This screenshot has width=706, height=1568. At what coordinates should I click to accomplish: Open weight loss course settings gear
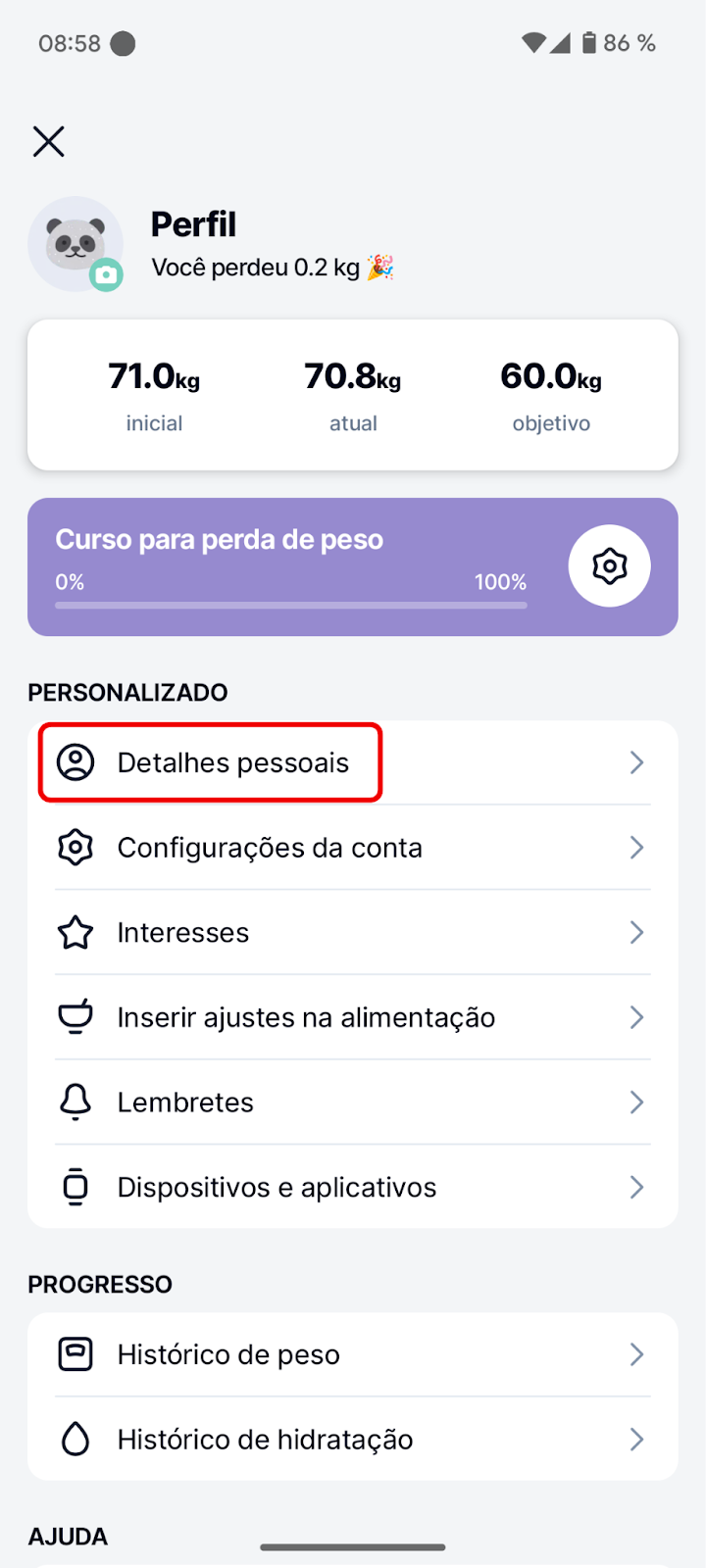(x=609, y=566)
